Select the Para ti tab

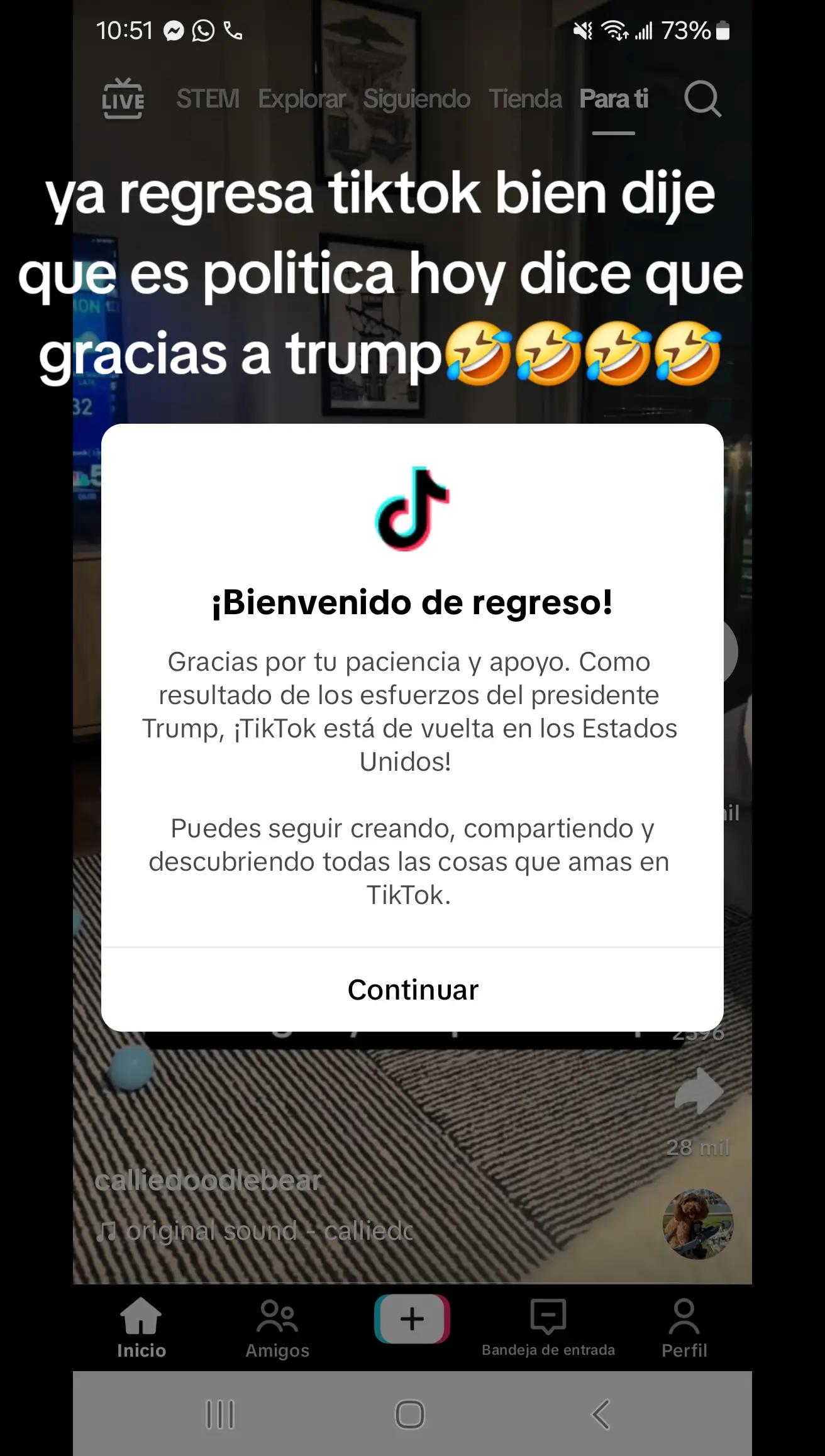[613, 99]
